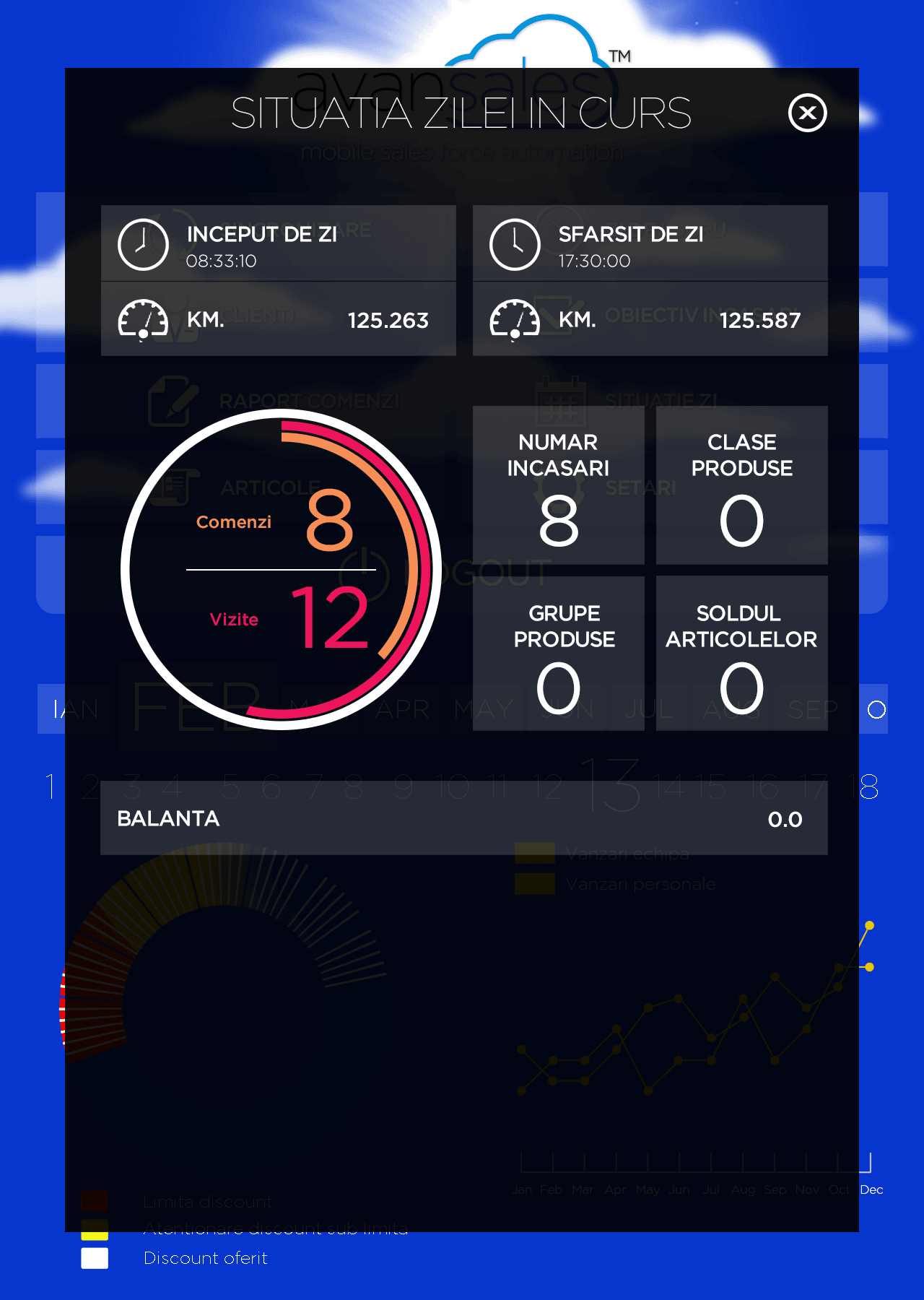Close the Situatia Zilei In Curs dialog

pos(807,113)
